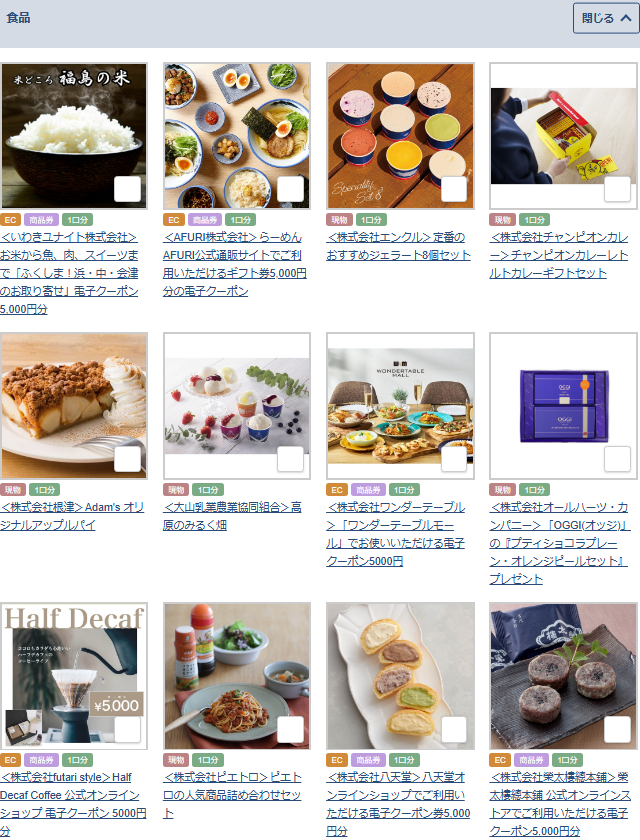Select the checkbox on the AFURI ramen image
The image size is (640, 840).
pos(291,189)
